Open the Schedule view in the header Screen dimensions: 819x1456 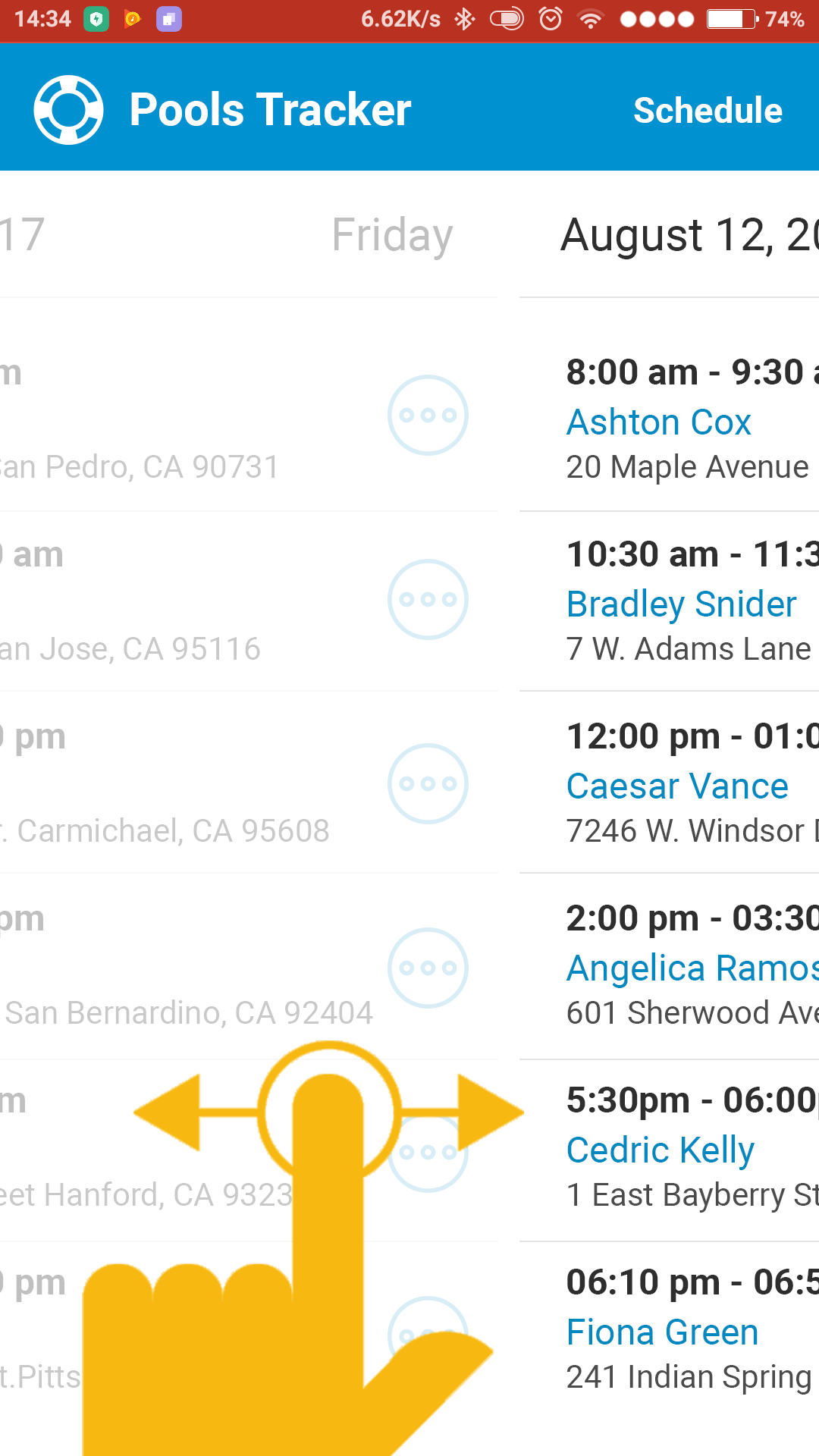pos(708,111)
